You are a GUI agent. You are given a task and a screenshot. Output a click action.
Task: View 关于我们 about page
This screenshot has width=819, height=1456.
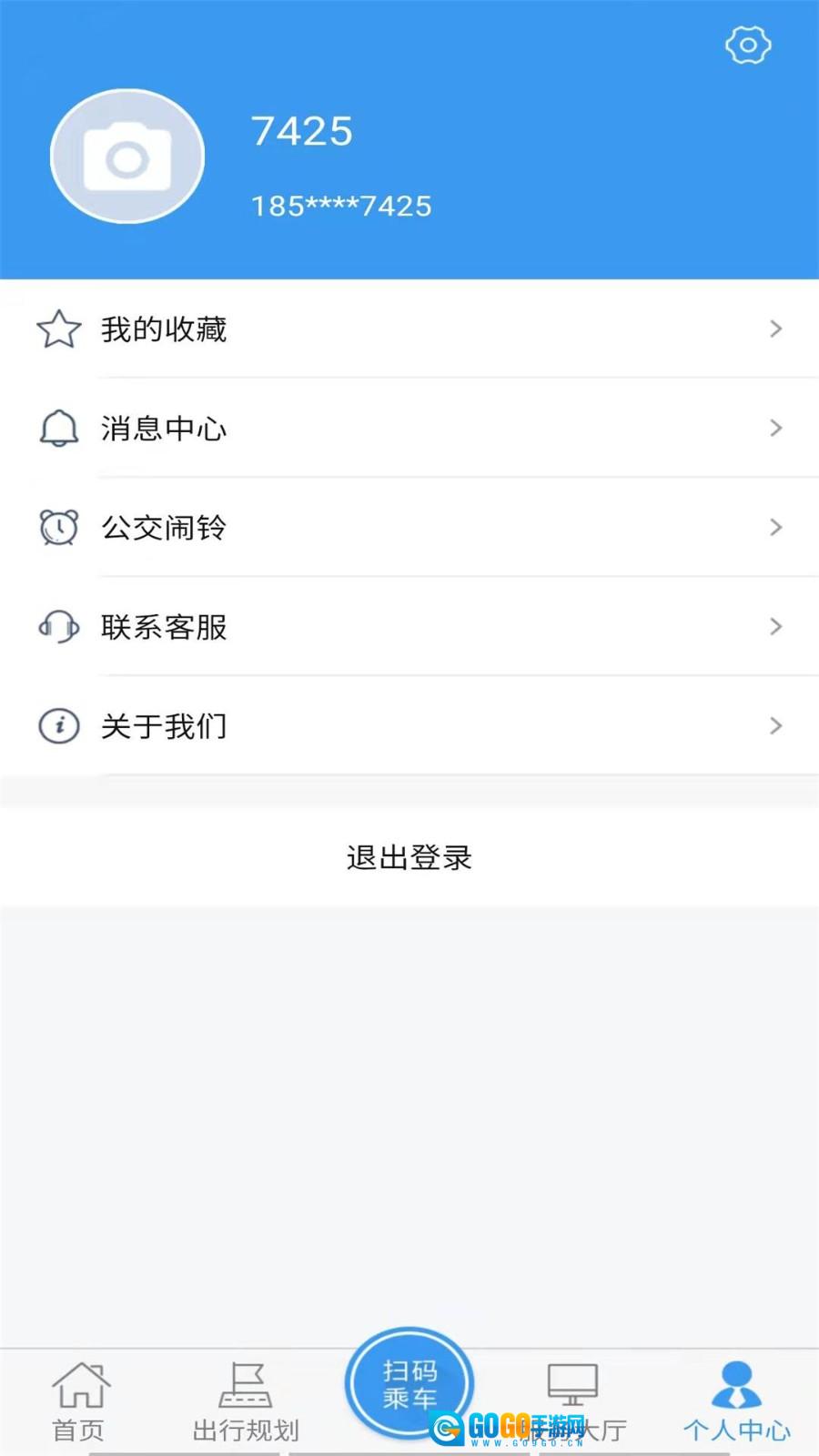pyautogui.click(x=409, y=726)
